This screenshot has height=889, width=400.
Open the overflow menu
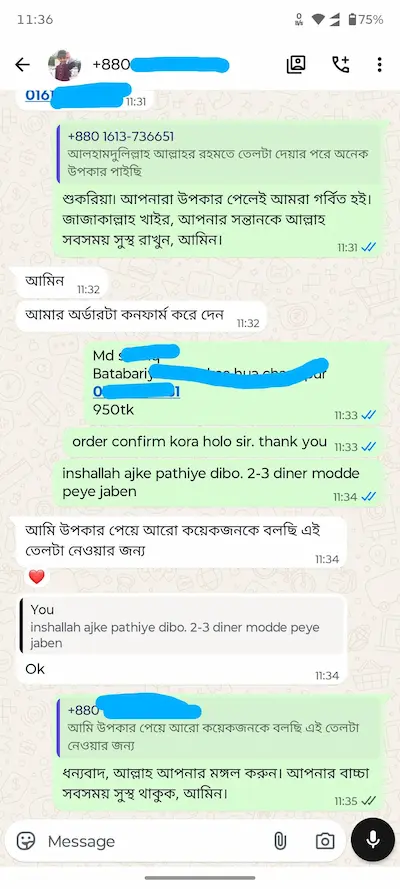point(379,65)
